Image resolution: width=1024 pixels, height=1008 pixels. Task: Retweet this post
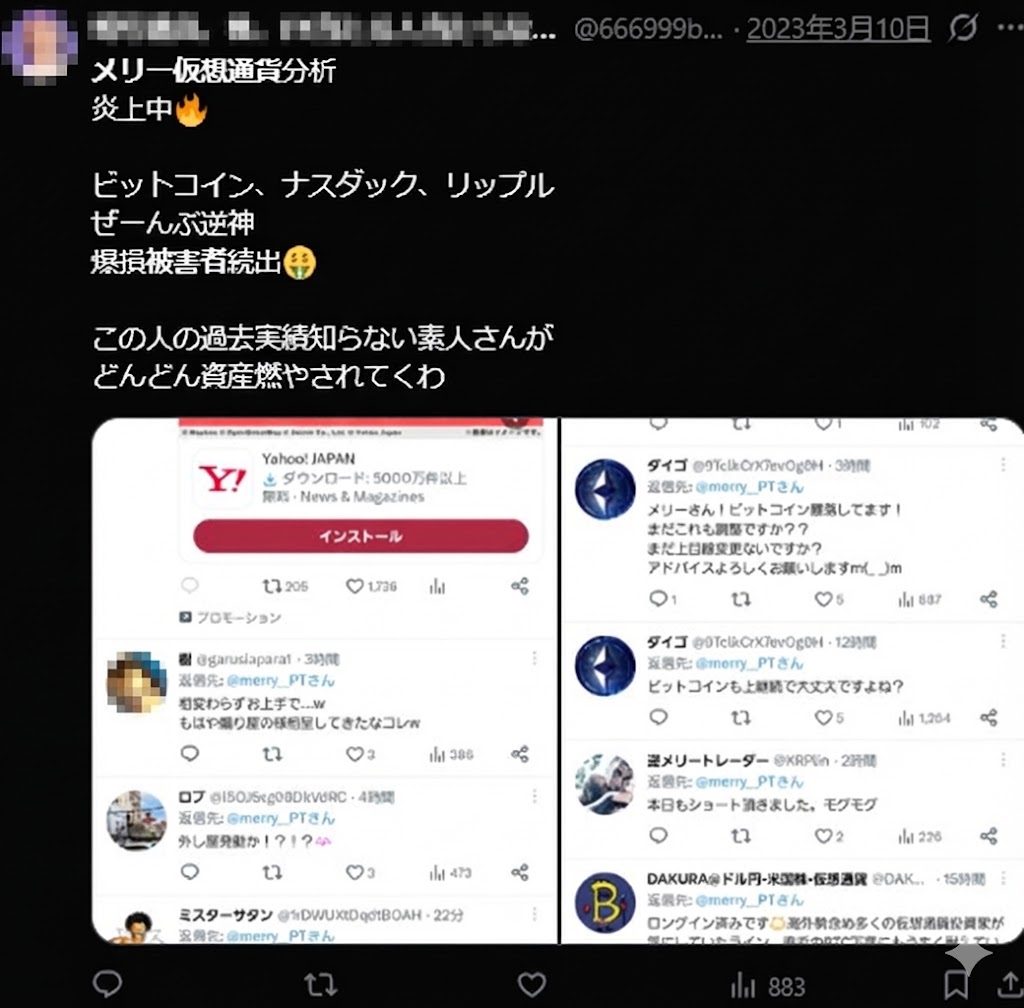tap(320, 984)
